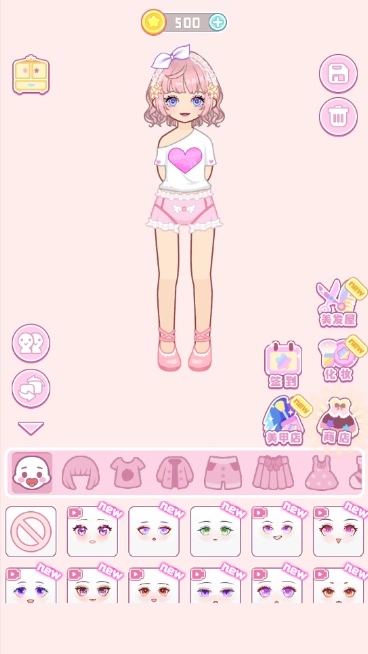
Task: Save the current outfit
Action: pos(338,73)
